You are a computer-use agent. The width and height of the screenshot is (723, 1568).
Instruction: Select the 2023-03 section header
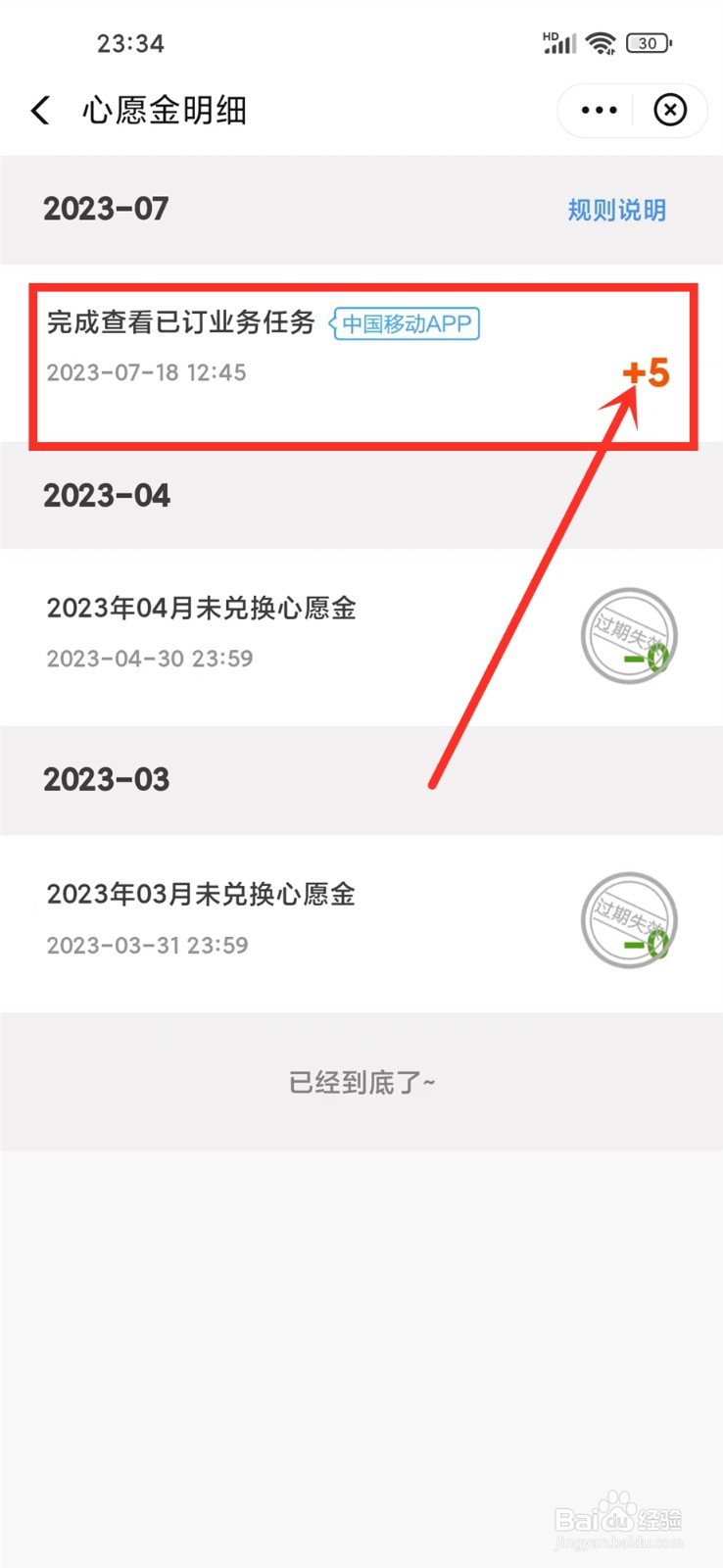106,779
